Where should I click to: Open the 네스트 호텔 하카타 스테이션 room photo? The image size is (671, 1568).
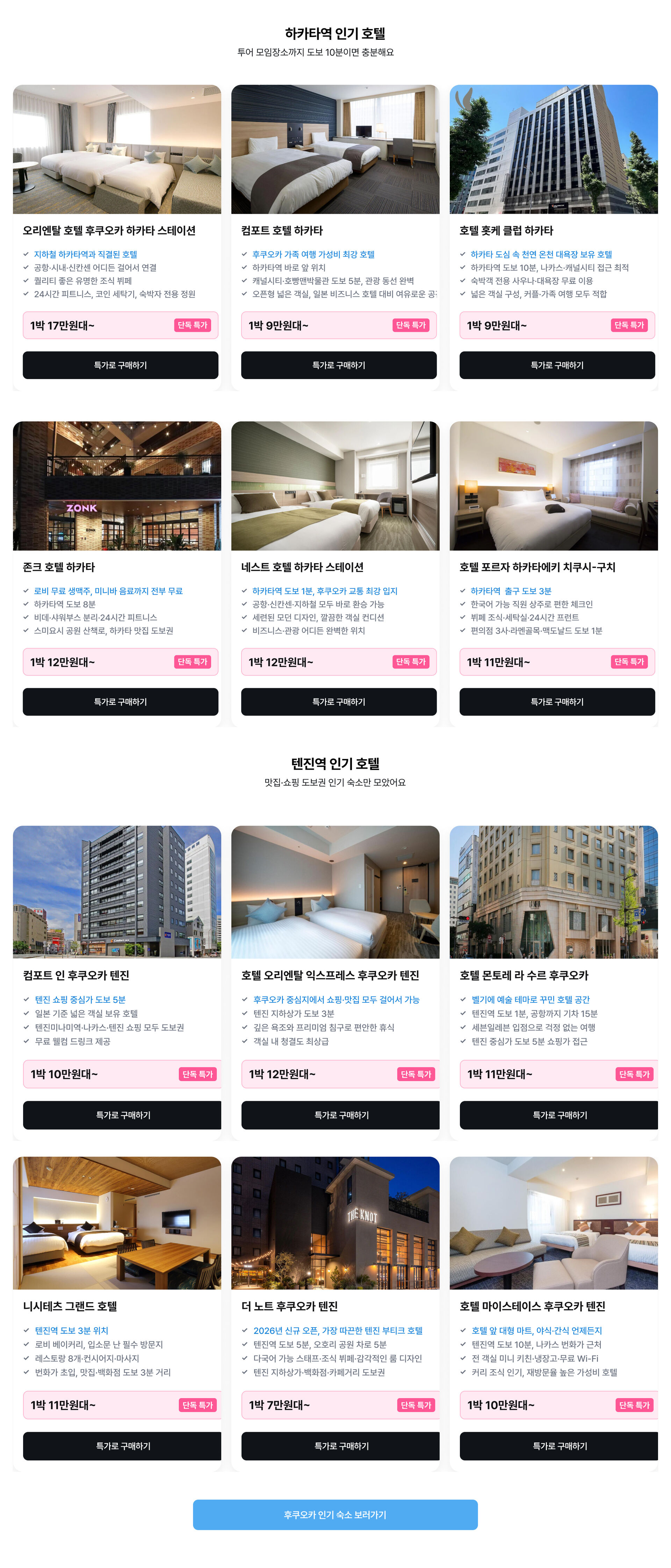335,486
